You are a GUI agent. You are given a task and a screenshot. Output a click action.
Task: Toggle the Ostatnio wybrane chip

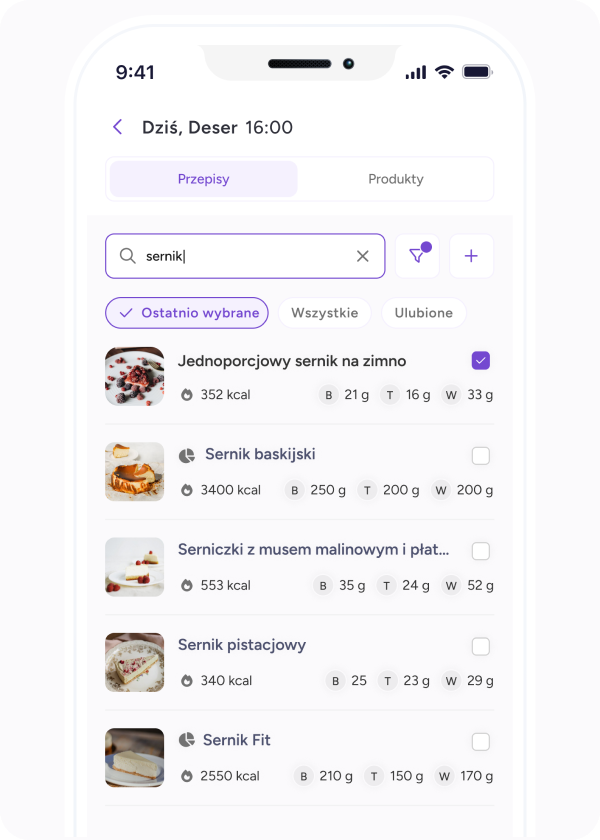[187, 313]
